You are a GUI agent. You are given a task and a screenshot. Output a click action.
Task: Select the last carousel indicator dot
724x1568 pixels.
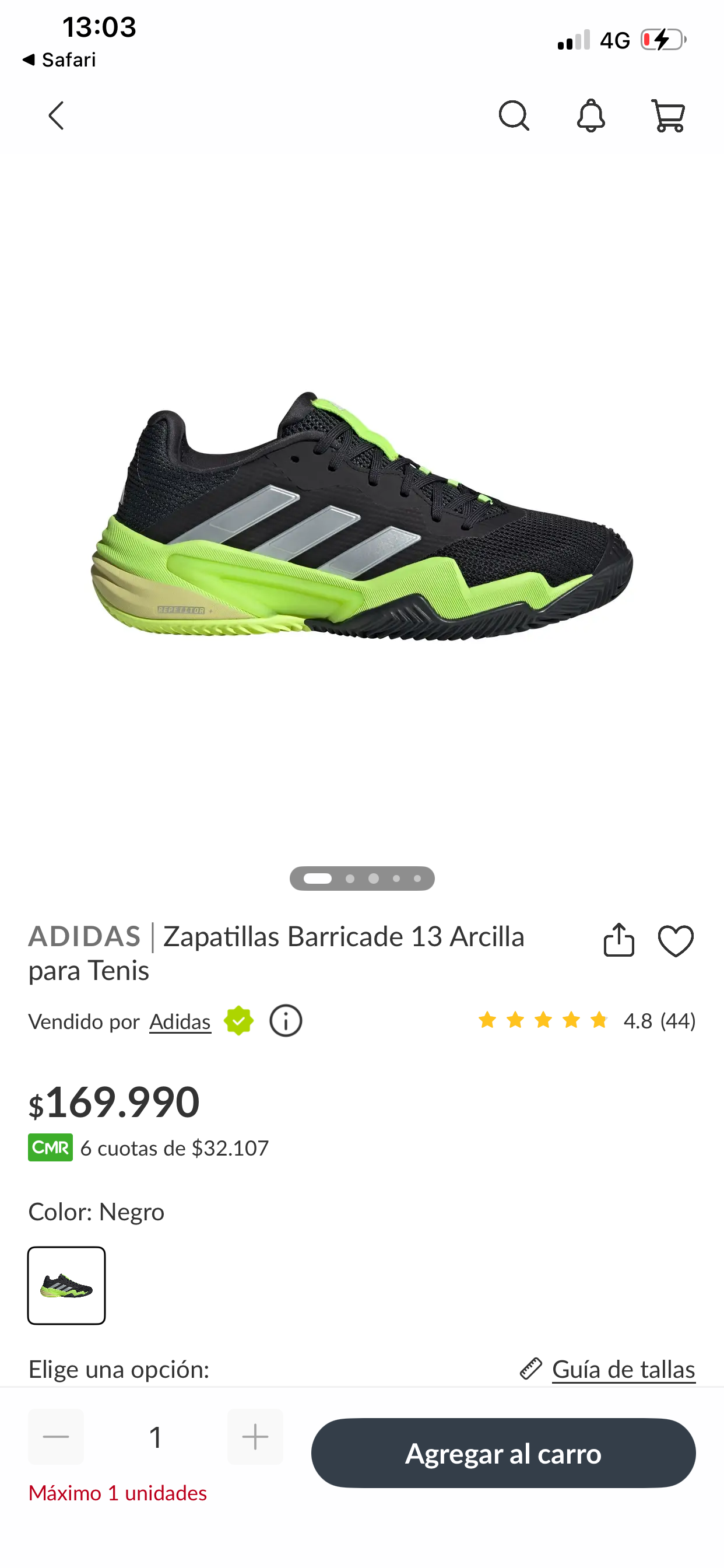[x=419, y=878]
